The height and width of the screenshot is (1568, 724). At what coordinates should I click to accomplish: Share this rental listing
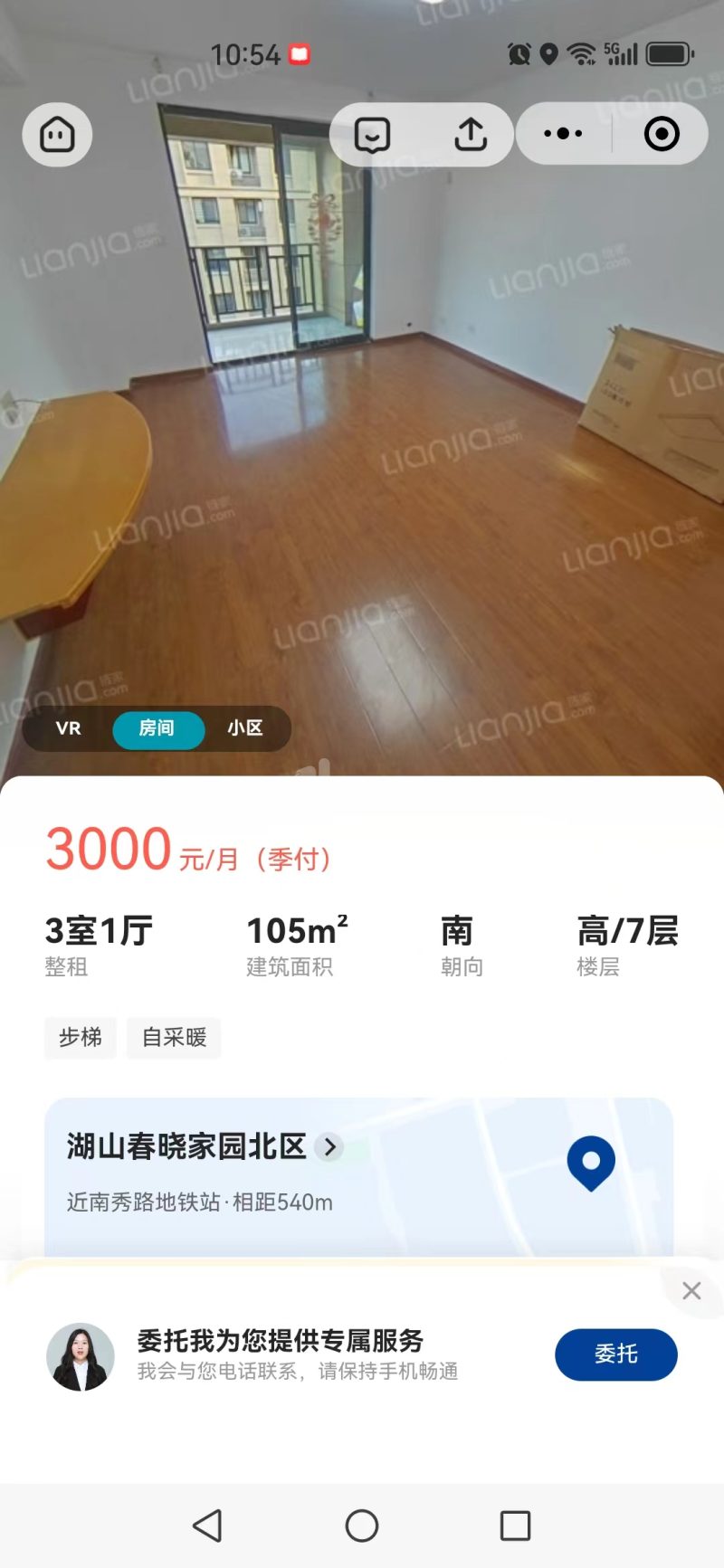point(471,133)
